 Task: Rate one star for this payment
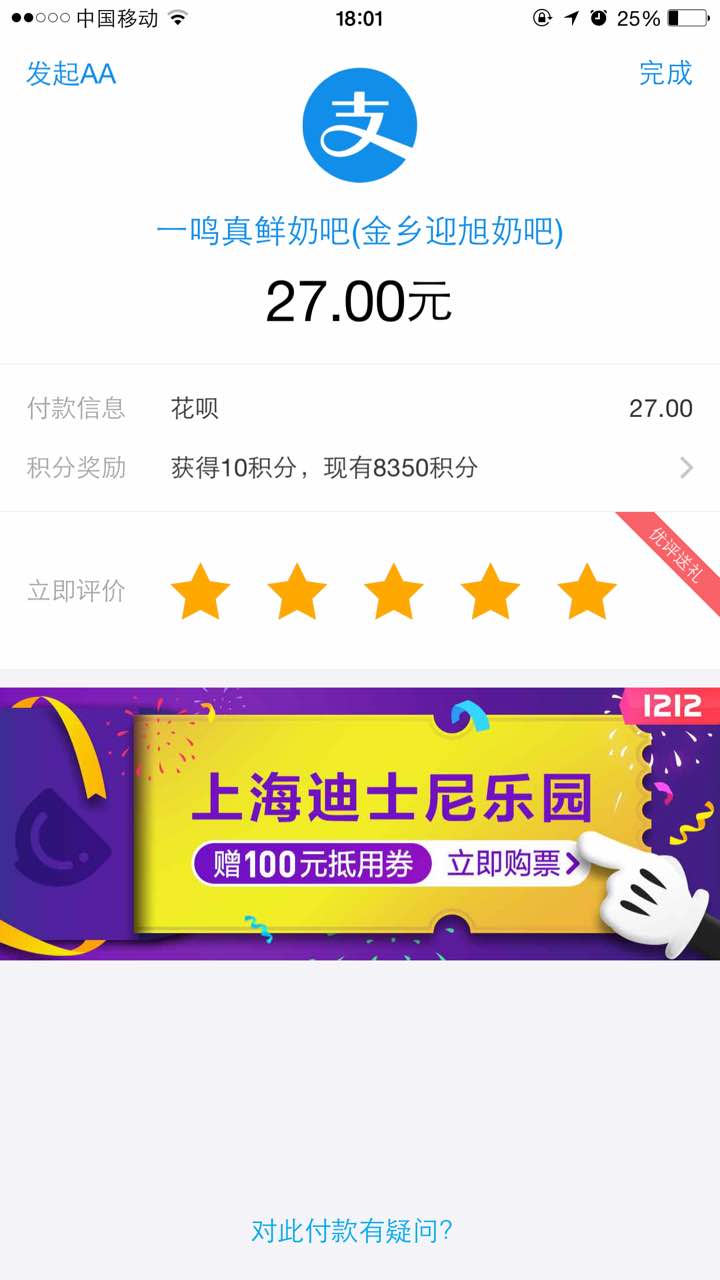pos(200,591)
